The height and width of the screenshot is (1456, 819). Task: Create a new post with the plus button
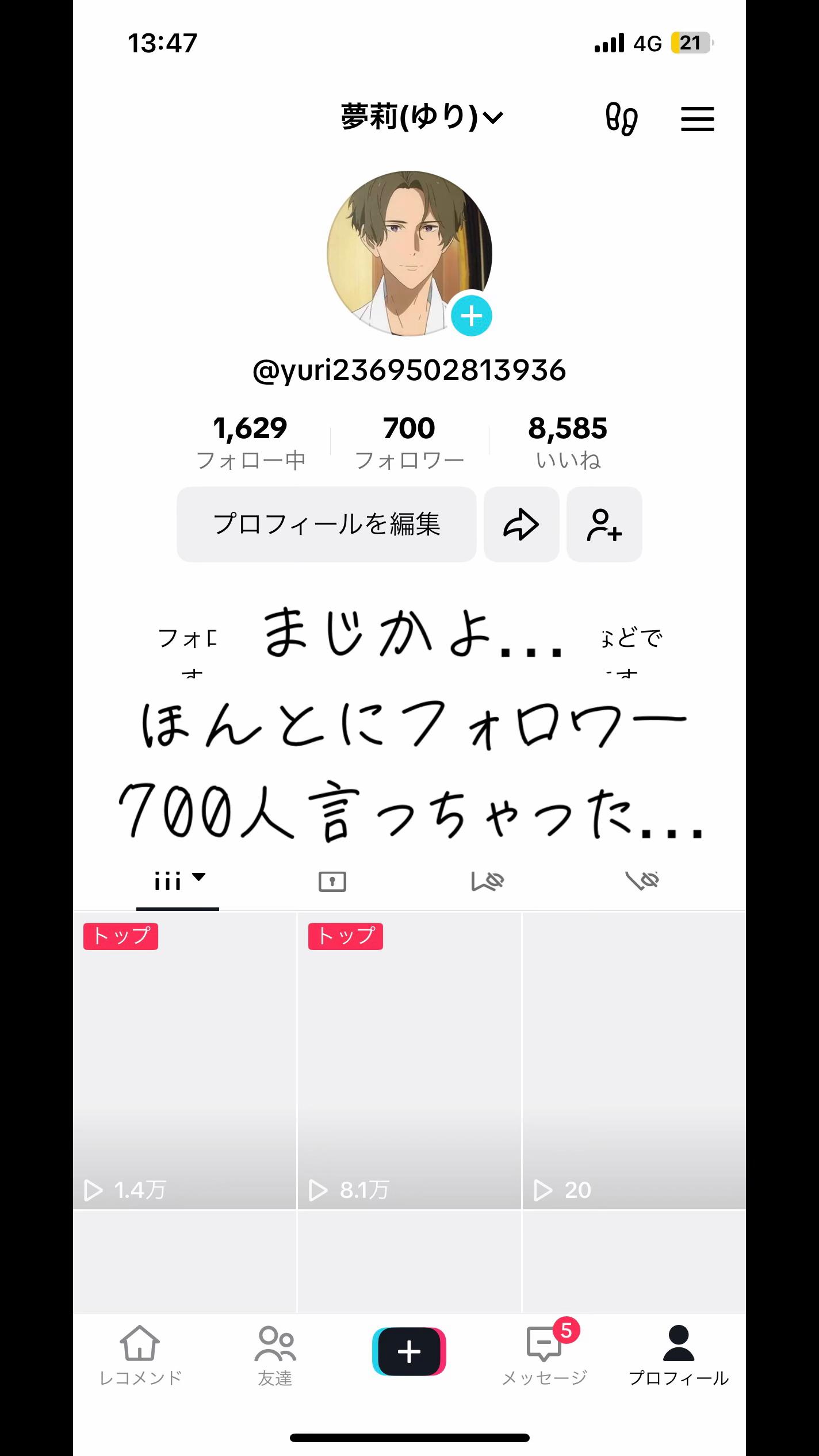coord(409,1351)
